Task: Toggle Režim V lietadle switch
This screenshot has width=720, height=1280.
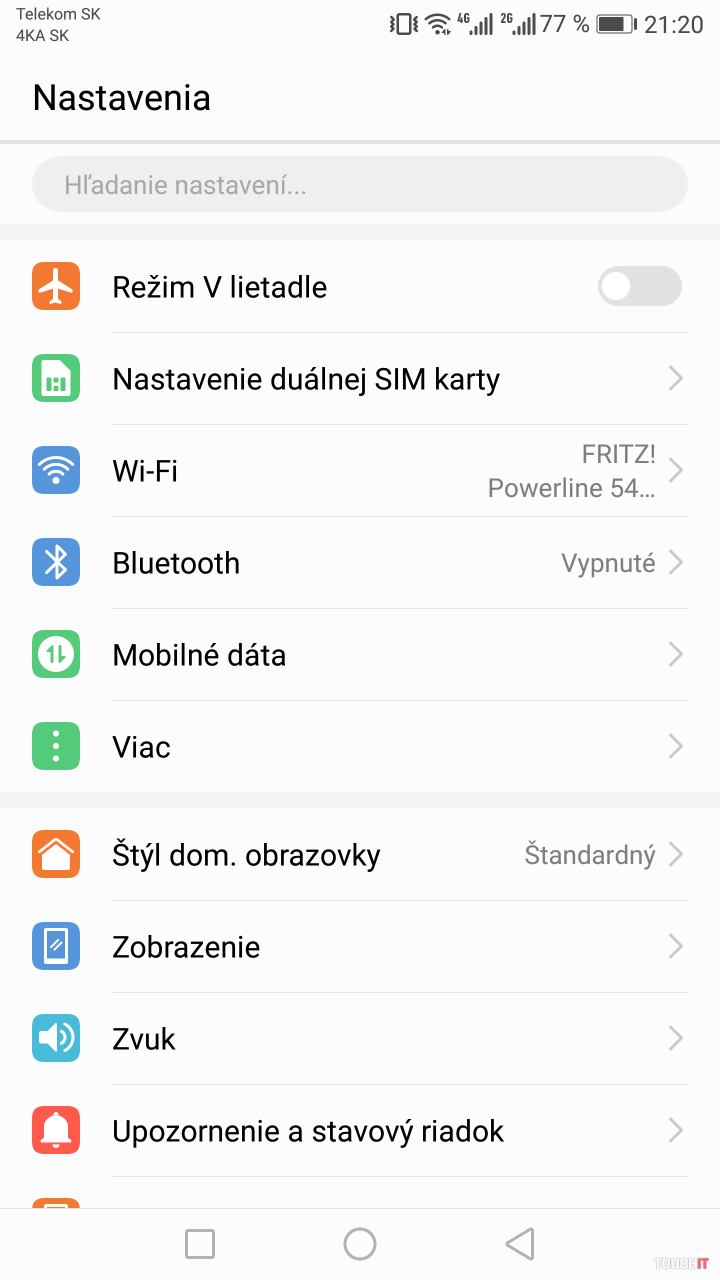Action: click(639, 287)
